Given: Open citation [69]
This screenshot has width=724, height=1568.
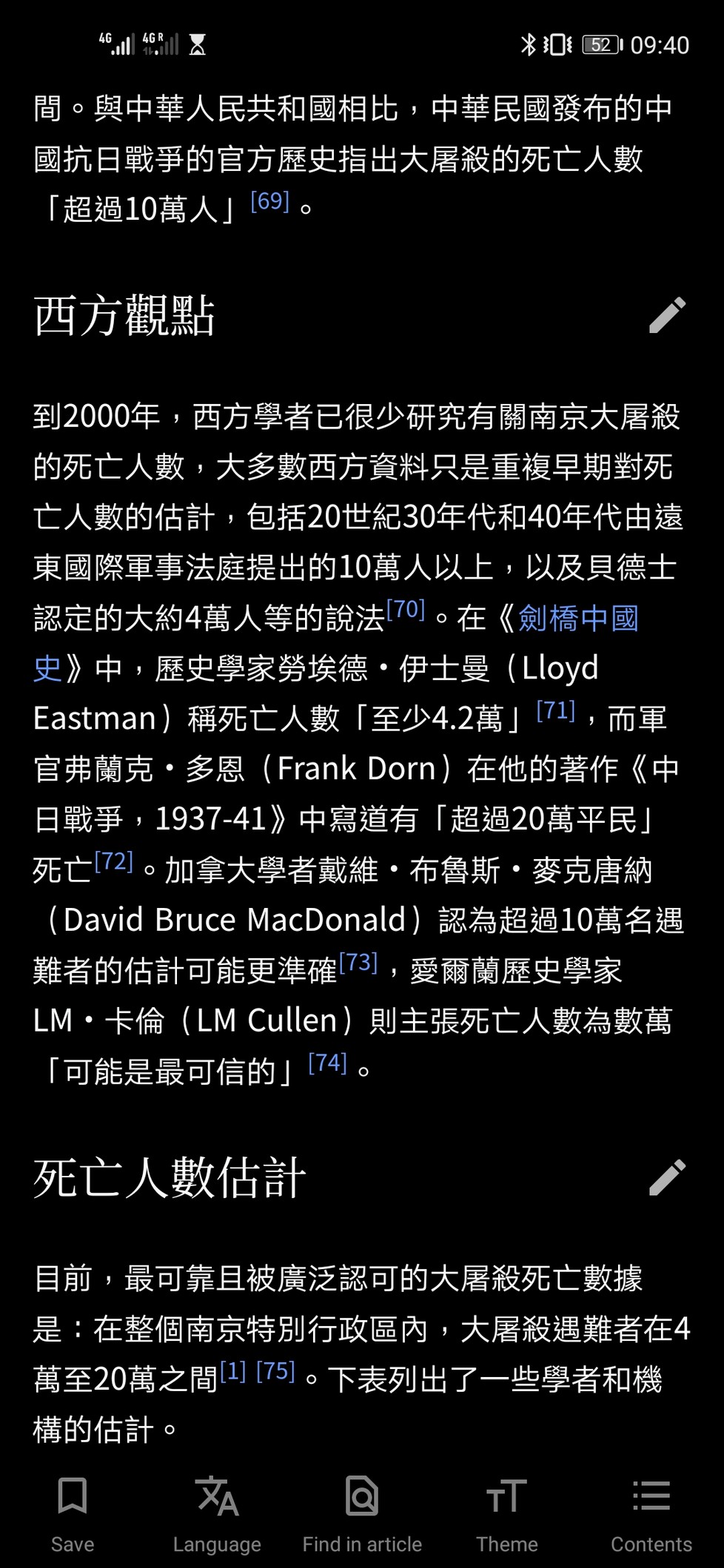Looking at the screenshot, I should (270, 201).
